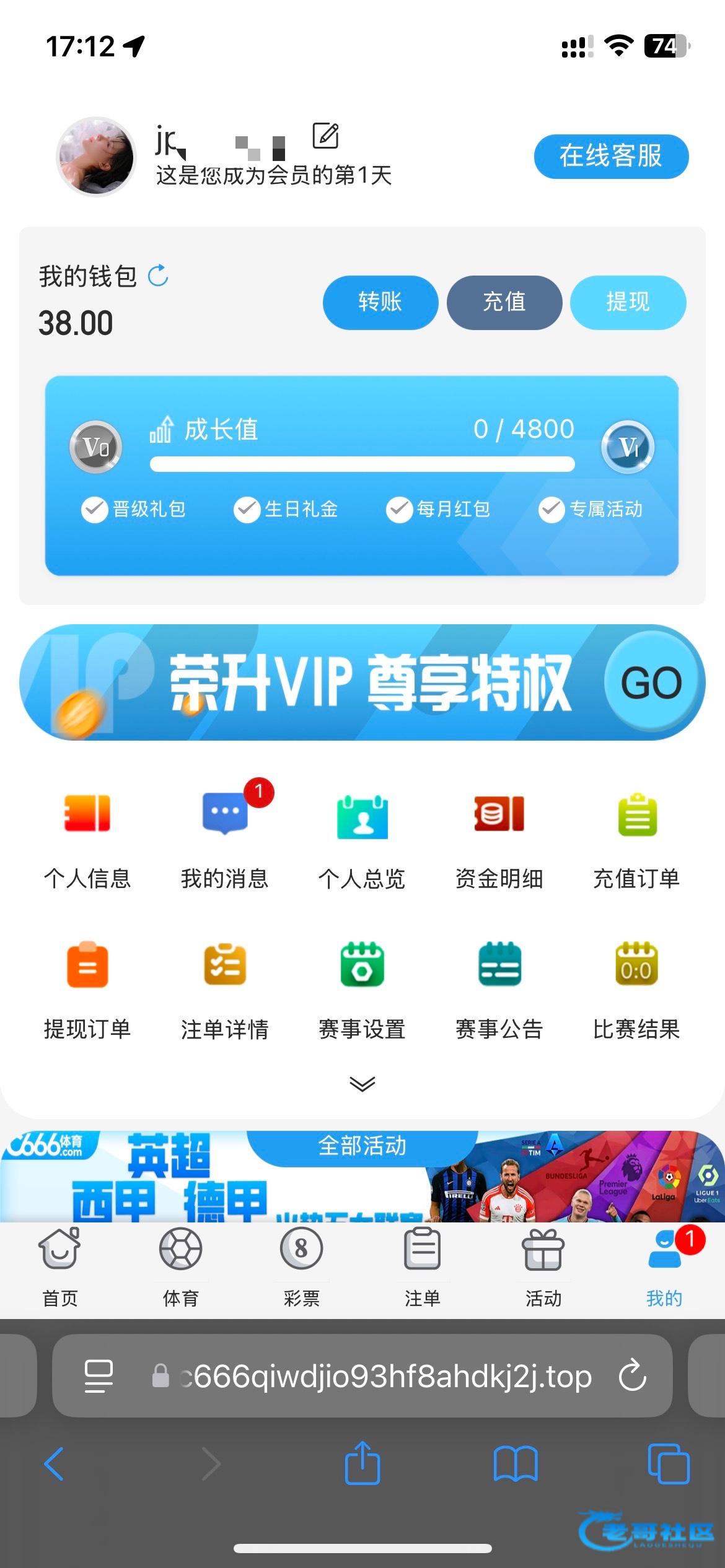Tap the 转账 transfer button
This screenshot has width=725, height=1568.
(380, 302)
